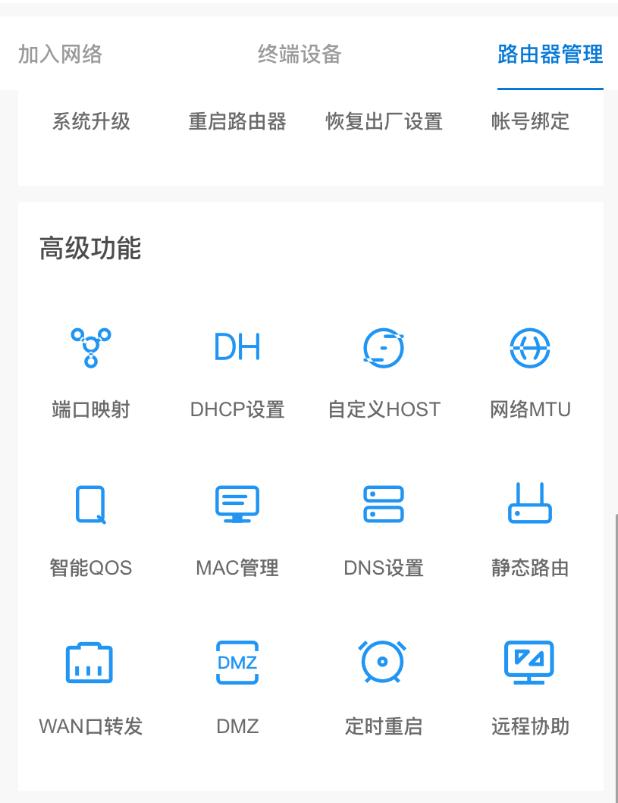618x803 pixels.
Task: Choose 恢复出厂设置
Action: click(384, 122)
